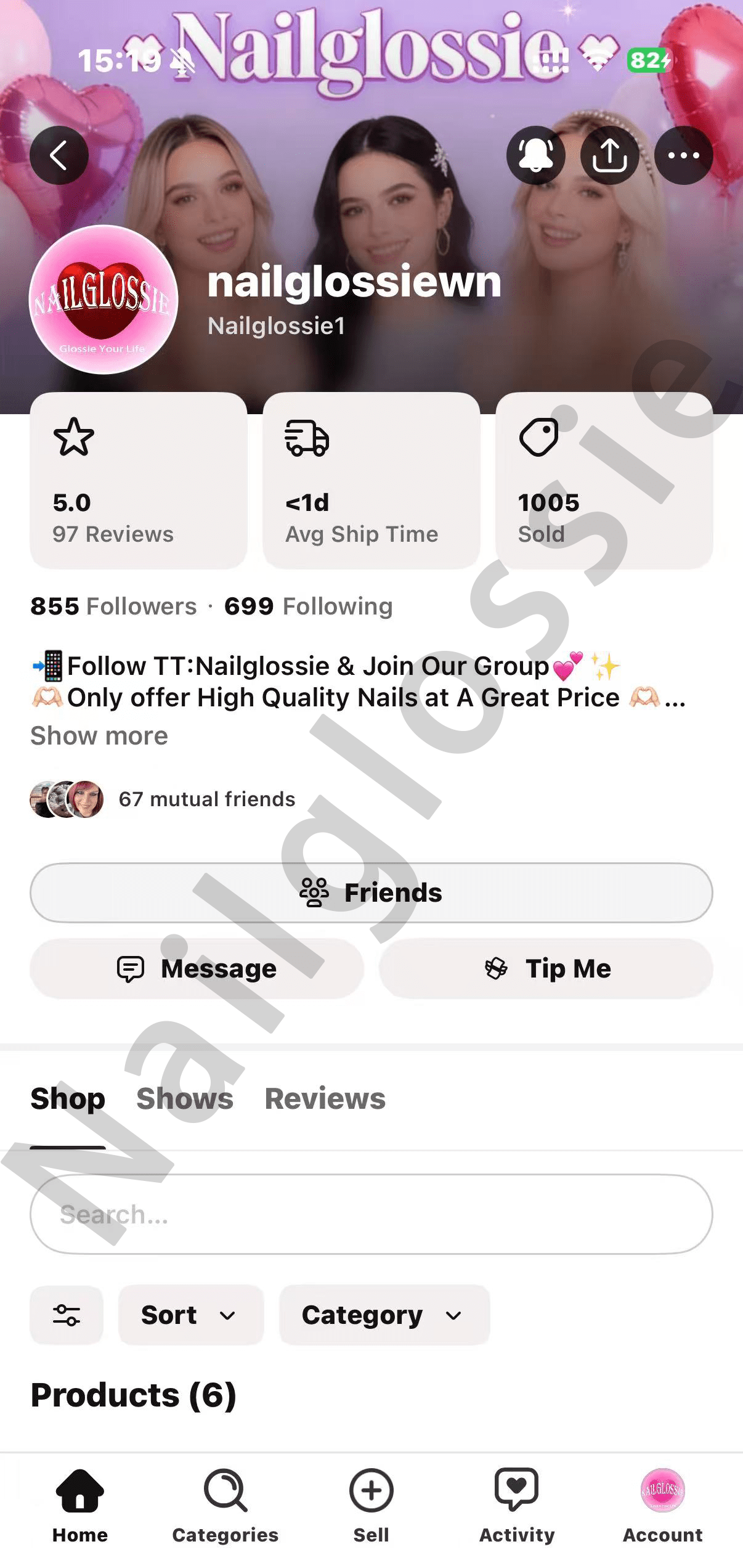Open the product filter options icon
743x1568 pixels.
pos(67,1315)
